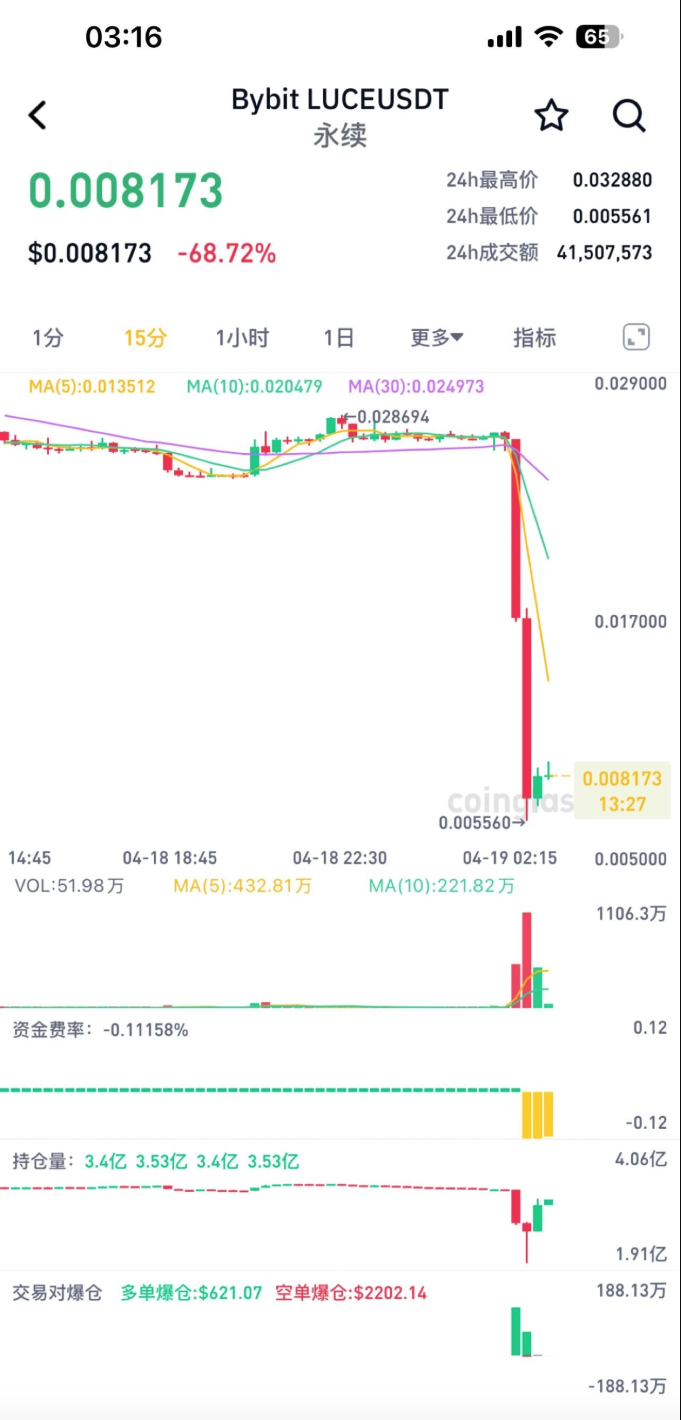681x1420 pixels.
Task: Switch to the 1分 timeframe
Action: point(47,338)
